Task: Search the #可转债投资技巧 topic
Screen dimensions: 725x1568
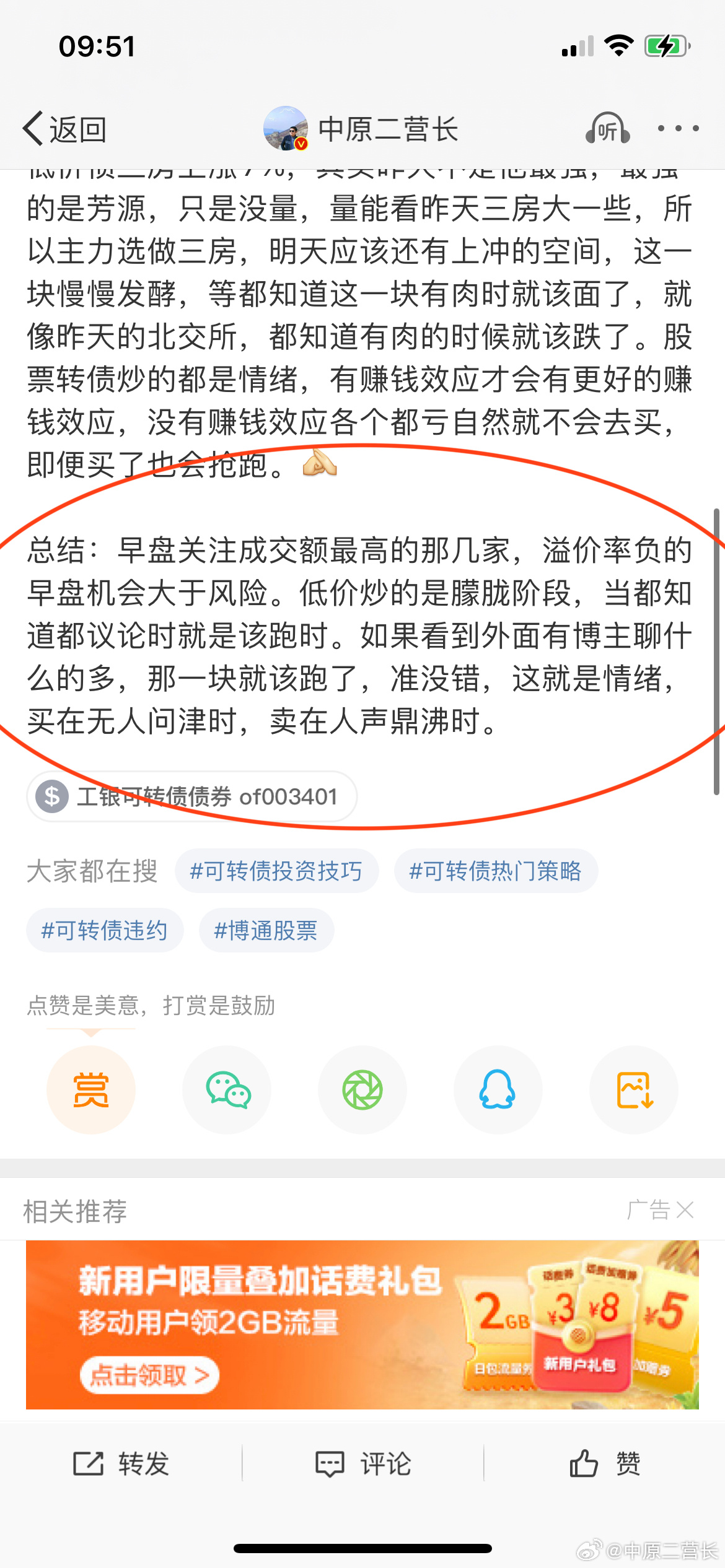Action: point(276,871)
